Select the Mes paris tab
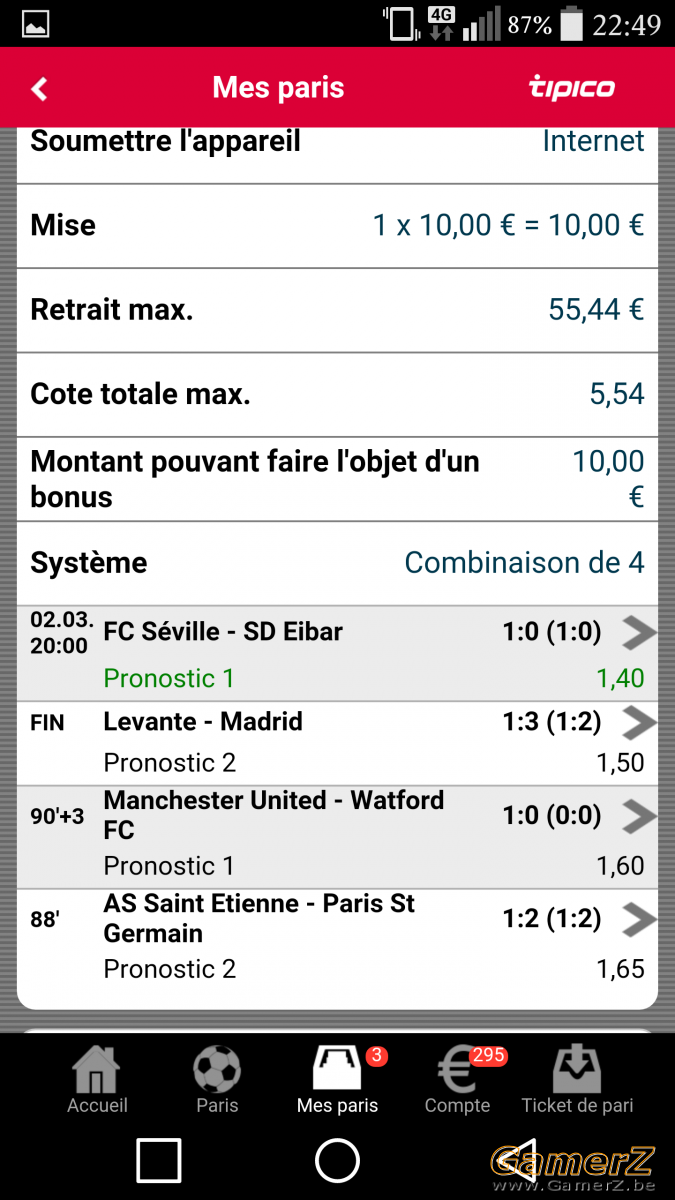Screen dimensions: 675x1200 point(338,1080)
